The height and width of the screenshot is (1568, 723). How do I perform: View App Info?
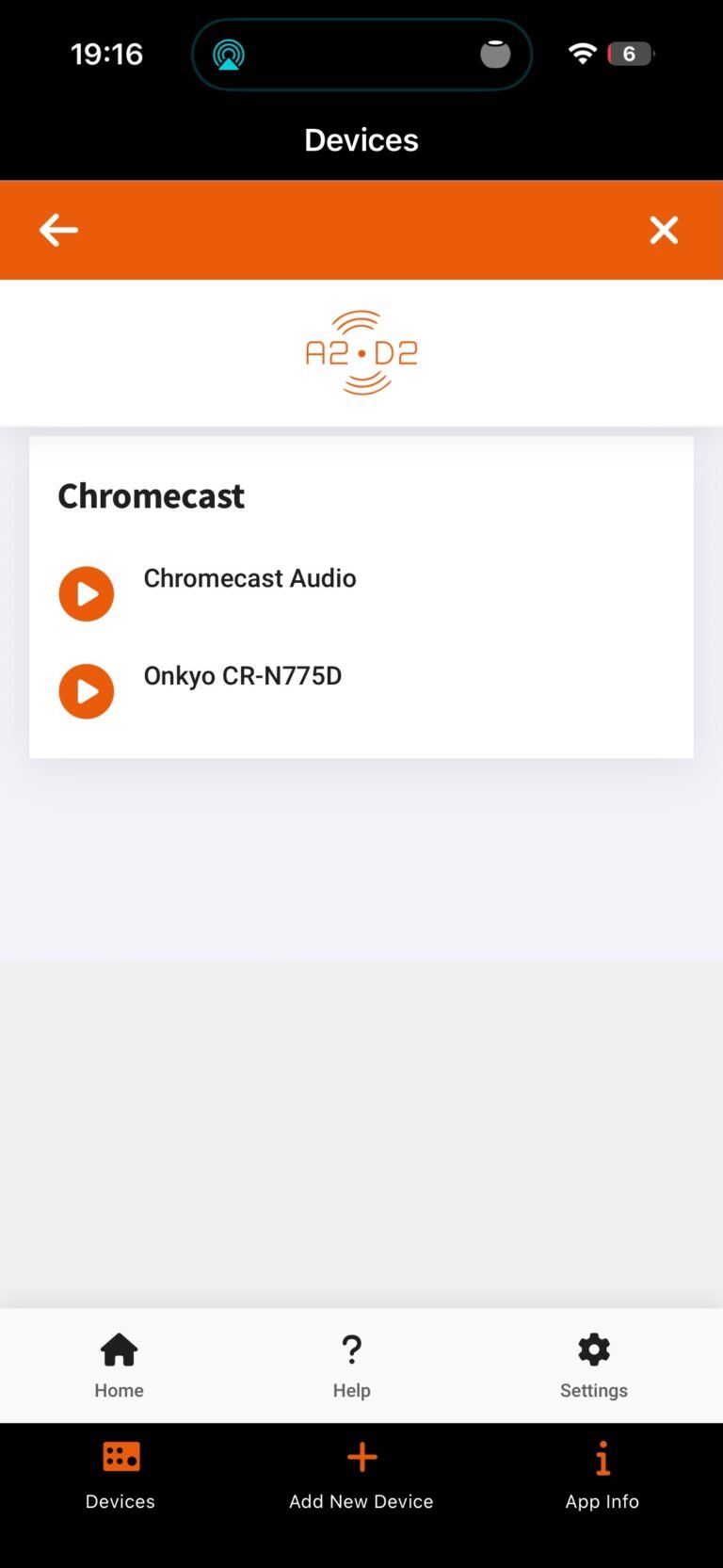click(x=602, y=1474)
